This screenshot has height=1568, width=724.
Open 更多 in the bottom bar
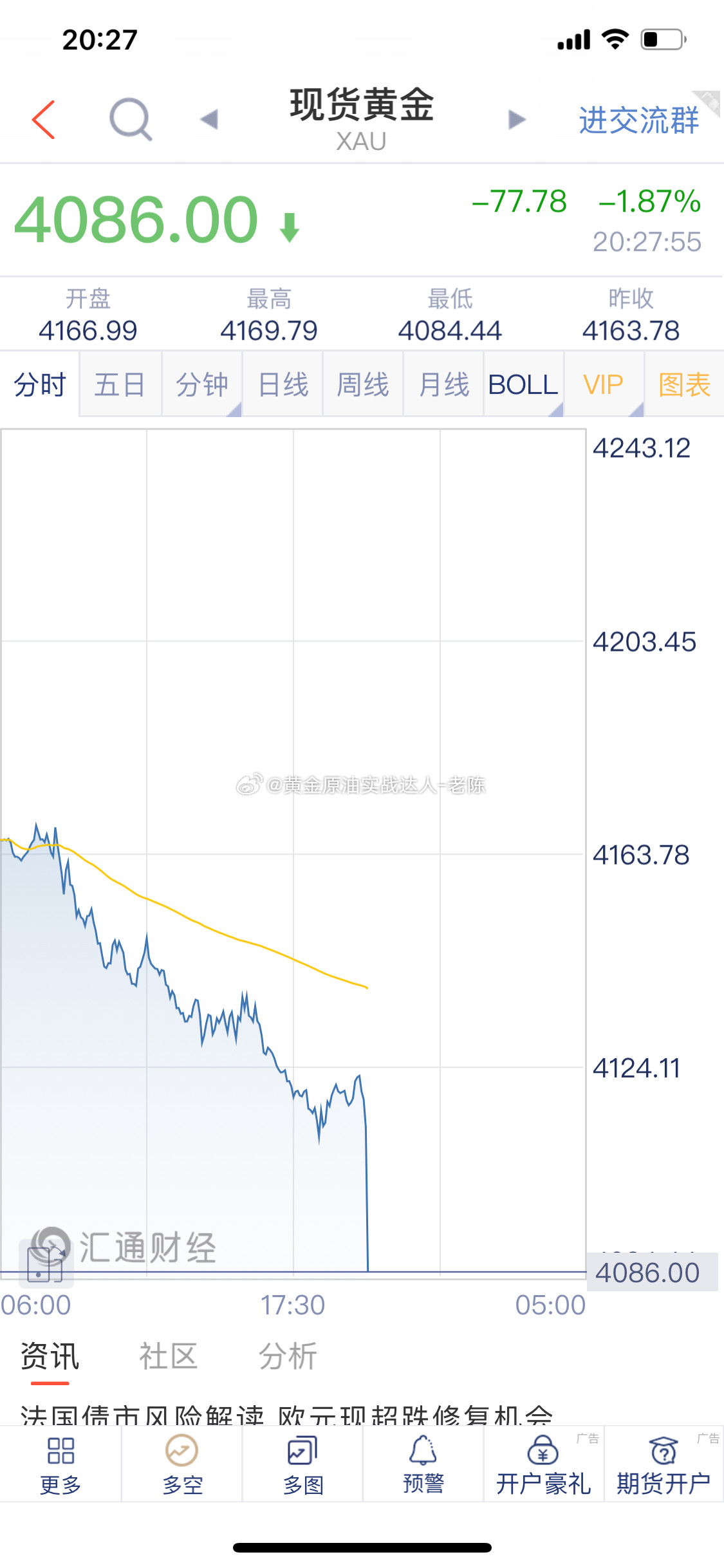click(60, 1464)
